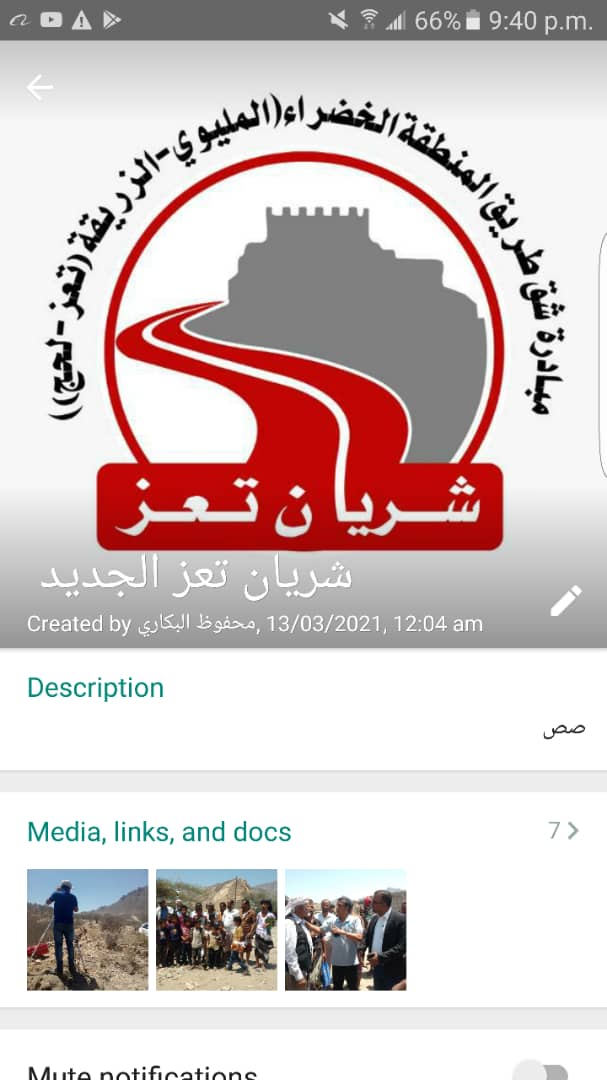The image size is (607, 1080).
Task: Open the photo of the man in blue shirt
Action: pyautogui.click(x=87, y=929)
